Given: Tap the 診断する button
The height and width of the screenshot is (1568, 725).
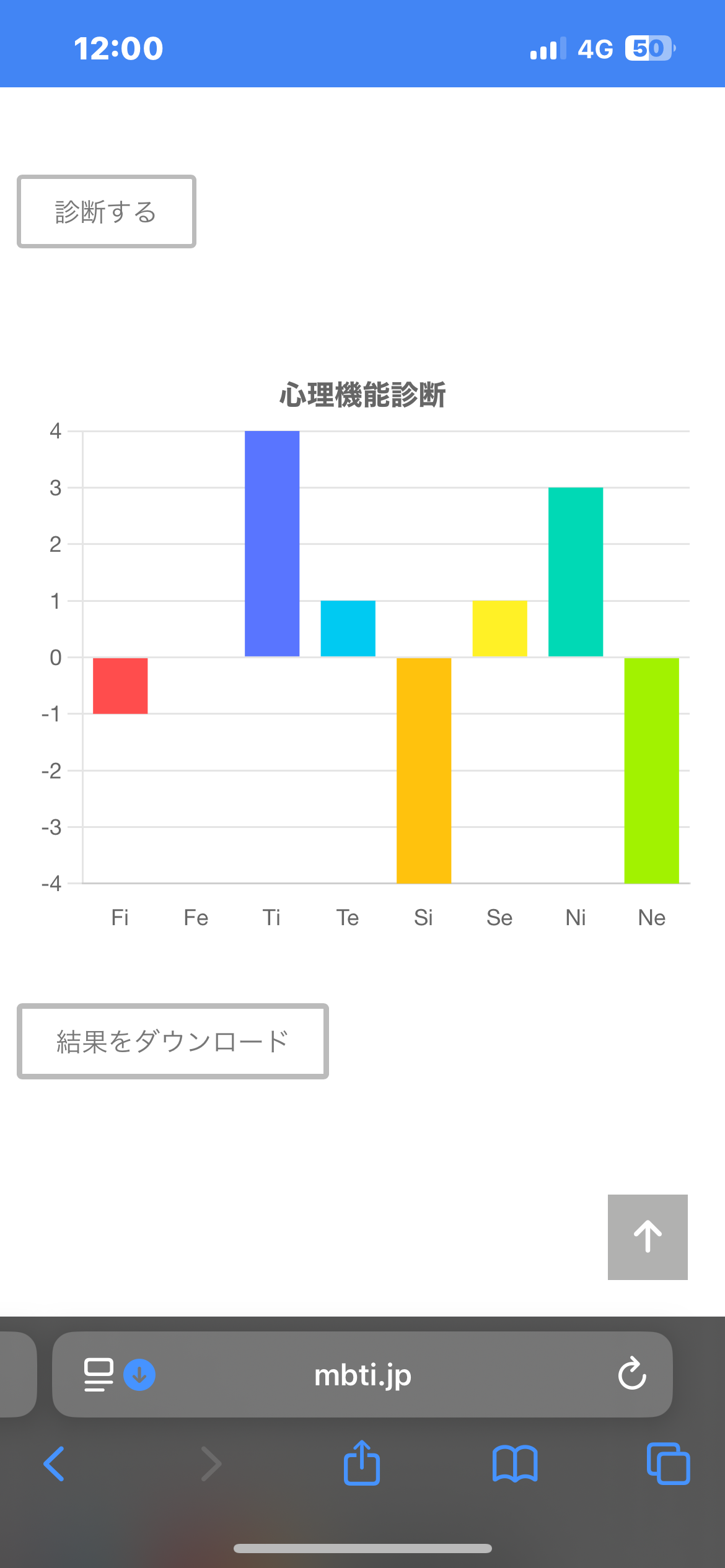Looking at the screenshot, I should [x=107, y=212].
